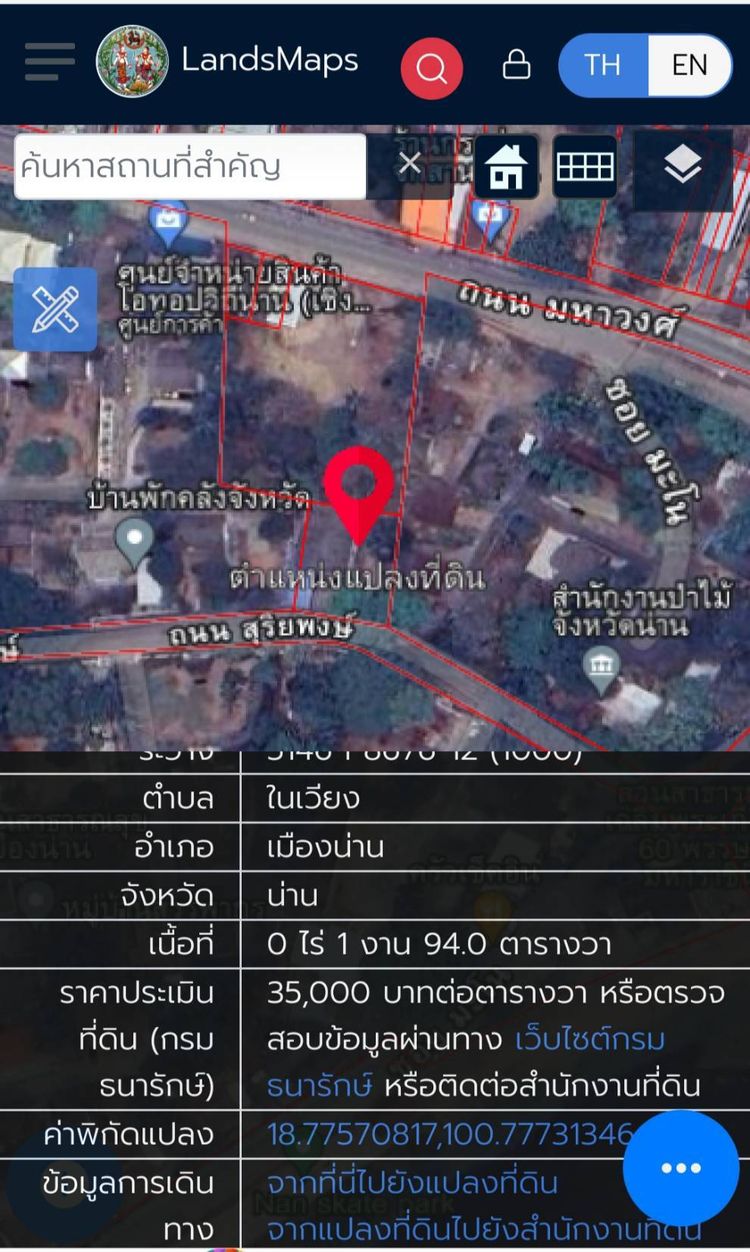Open the map layers selector
Screen dimensions: 750x1252
coord(682,167)
